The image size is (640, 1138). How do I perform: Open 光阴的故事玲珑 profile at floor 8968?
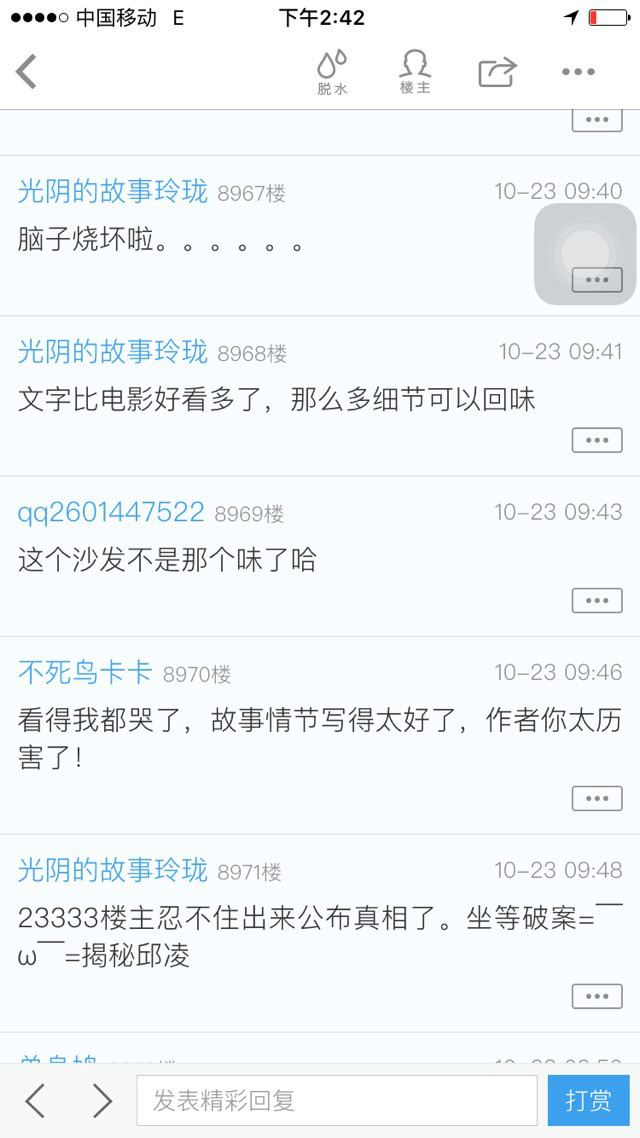[x=112, y=352]
